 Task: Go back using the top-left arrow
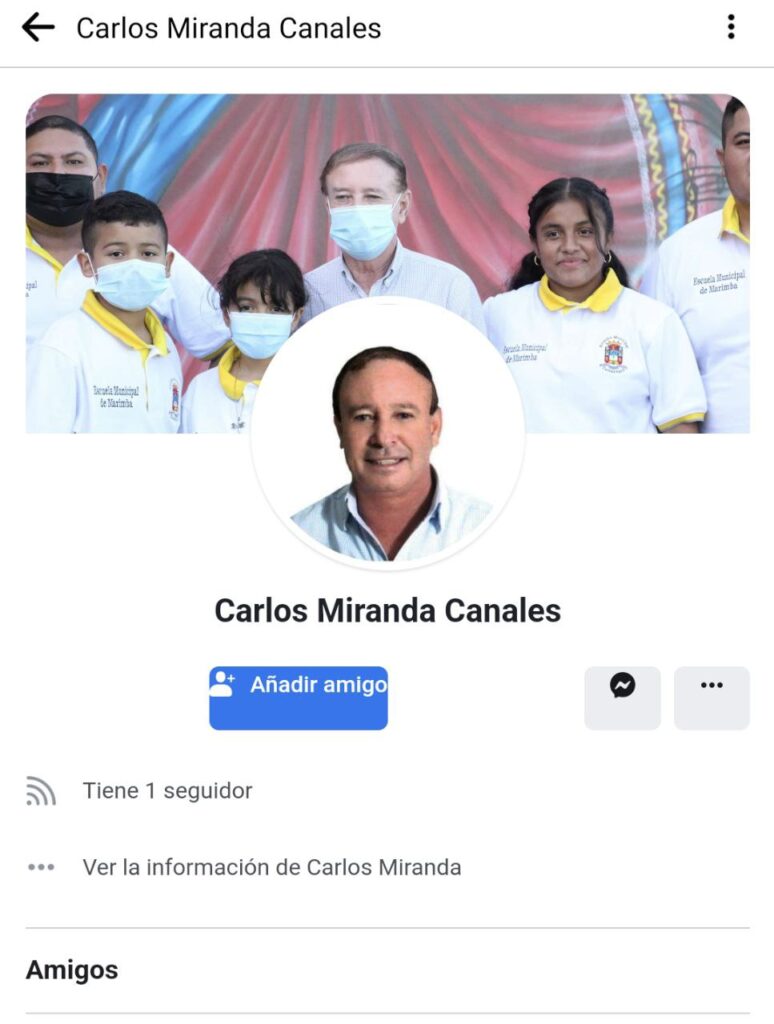click(x=38, y=28)
